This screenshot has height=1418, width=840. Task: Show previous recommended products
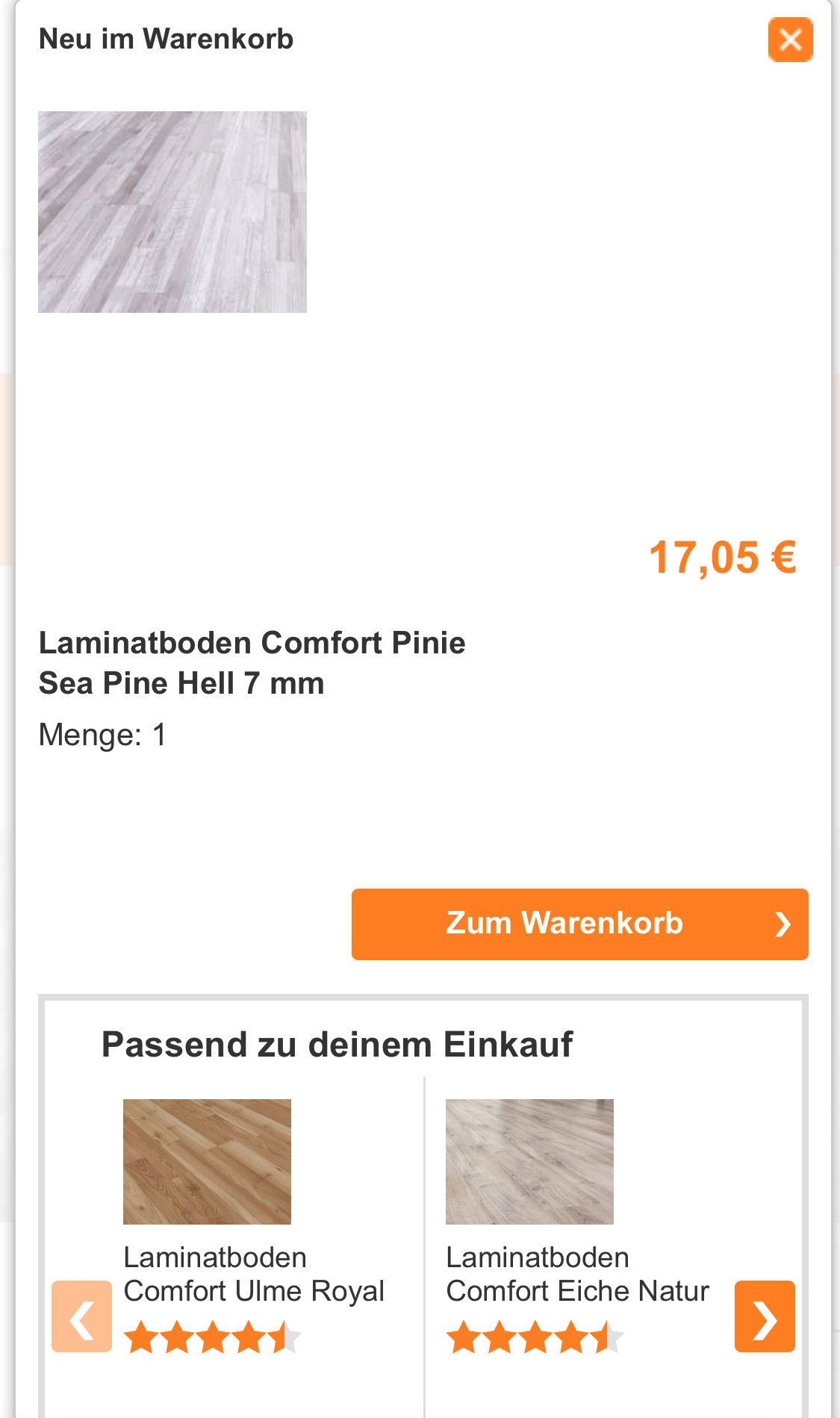tap(81, 1316)
